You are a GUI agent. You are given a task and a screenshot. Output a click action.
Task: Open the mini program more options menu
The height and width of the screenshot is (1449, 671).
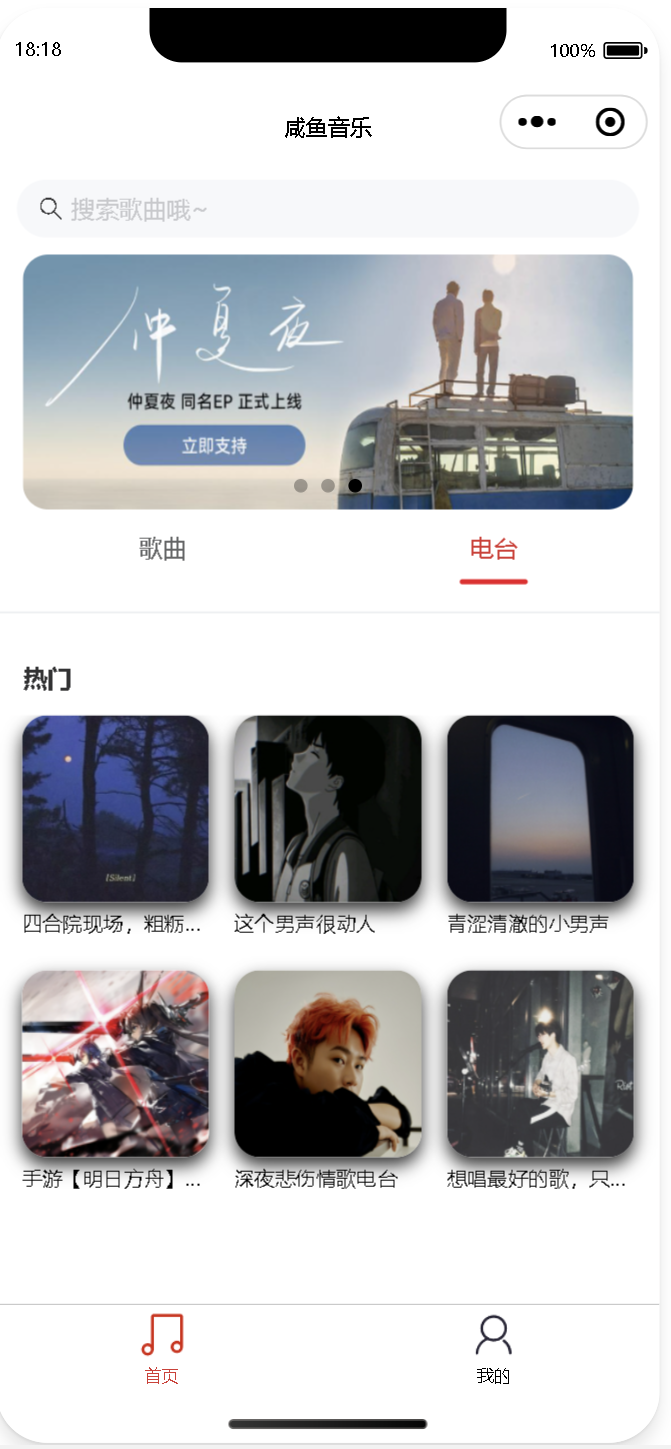pos(537,122)
